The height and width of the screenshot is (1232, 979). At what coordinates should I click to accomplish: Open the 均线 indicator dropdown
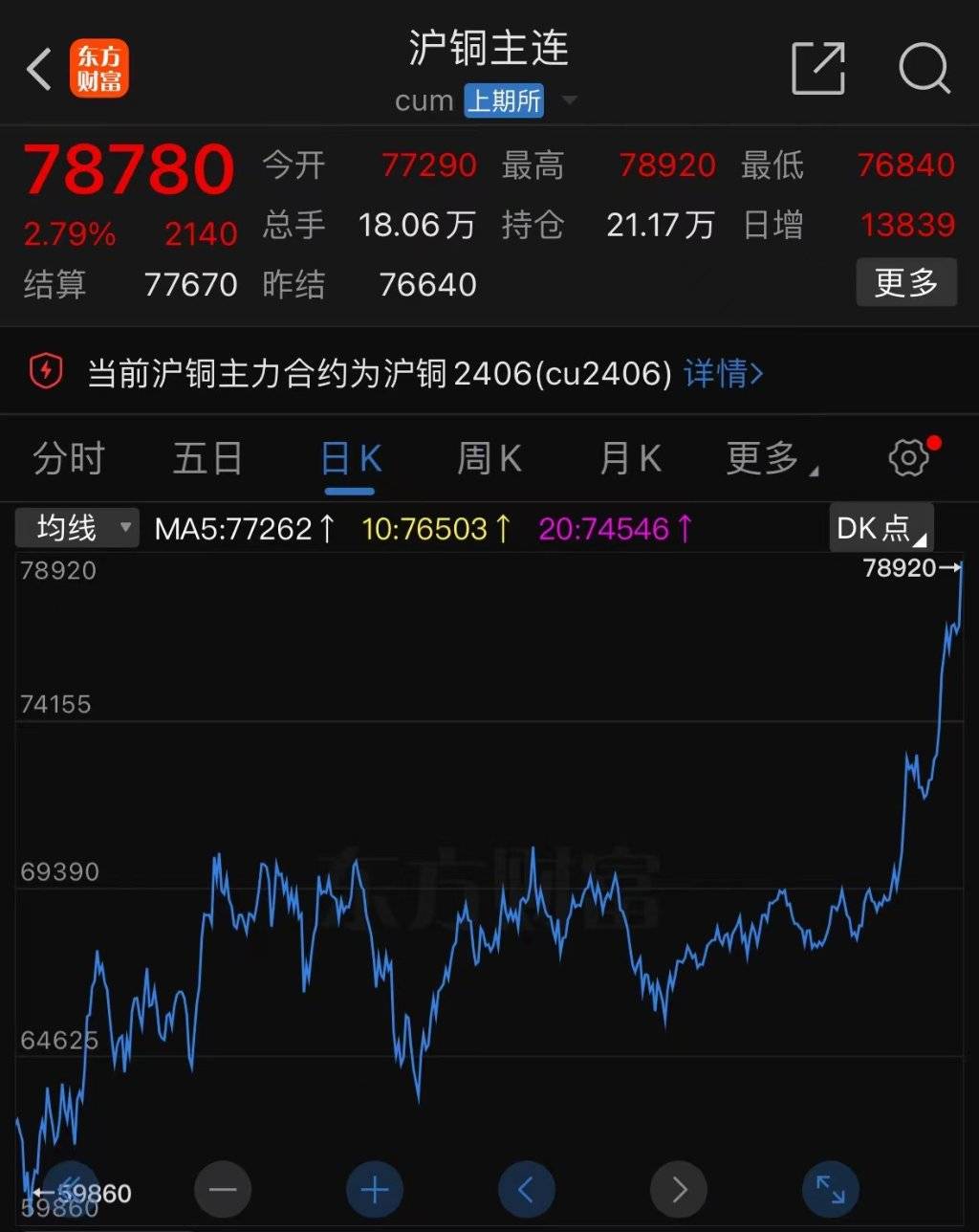pos(76,527)
